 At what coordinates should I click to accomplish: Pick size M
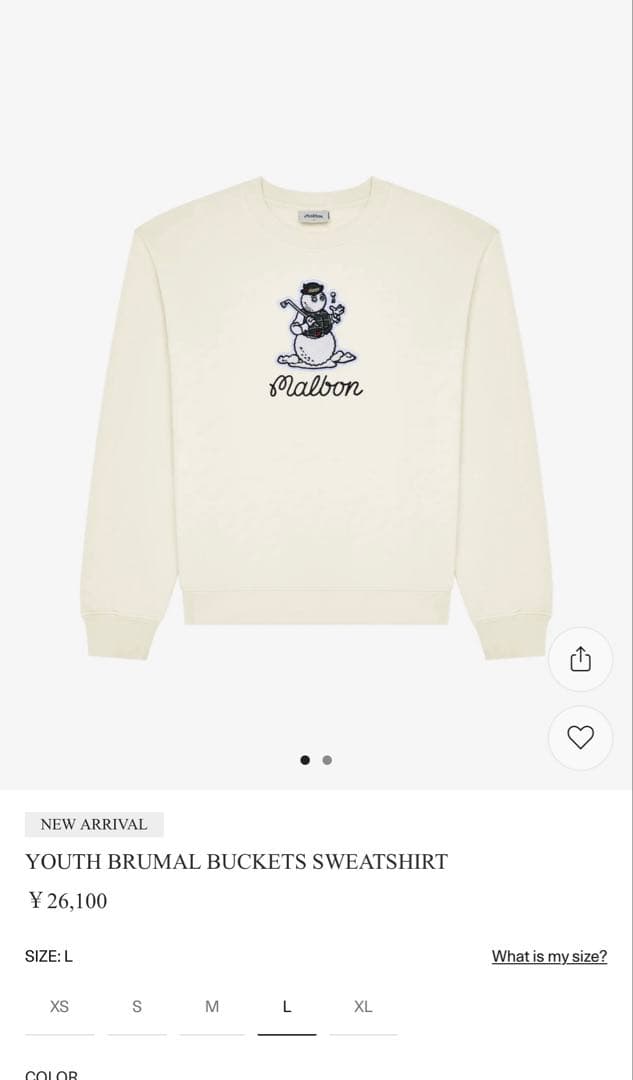212,1007
